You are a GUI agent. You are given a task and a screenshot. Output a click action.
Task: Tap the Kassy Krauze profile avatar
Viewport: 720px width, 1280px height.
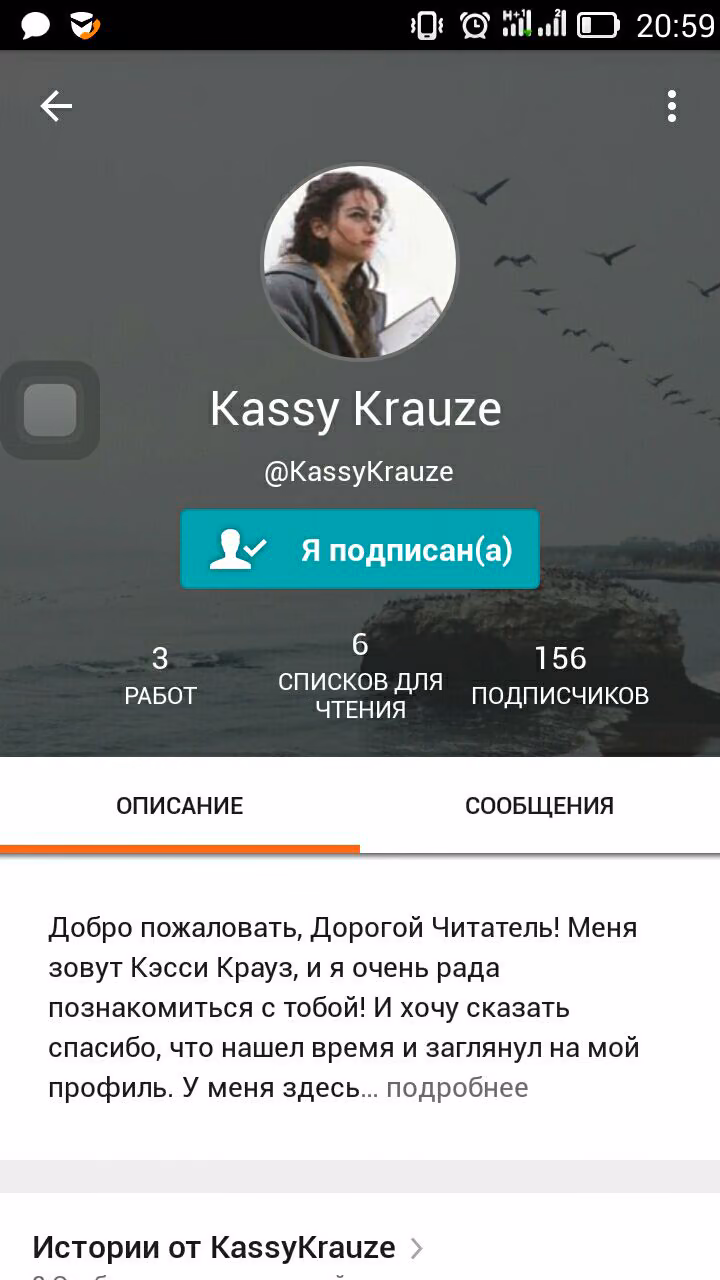(360, 262)
